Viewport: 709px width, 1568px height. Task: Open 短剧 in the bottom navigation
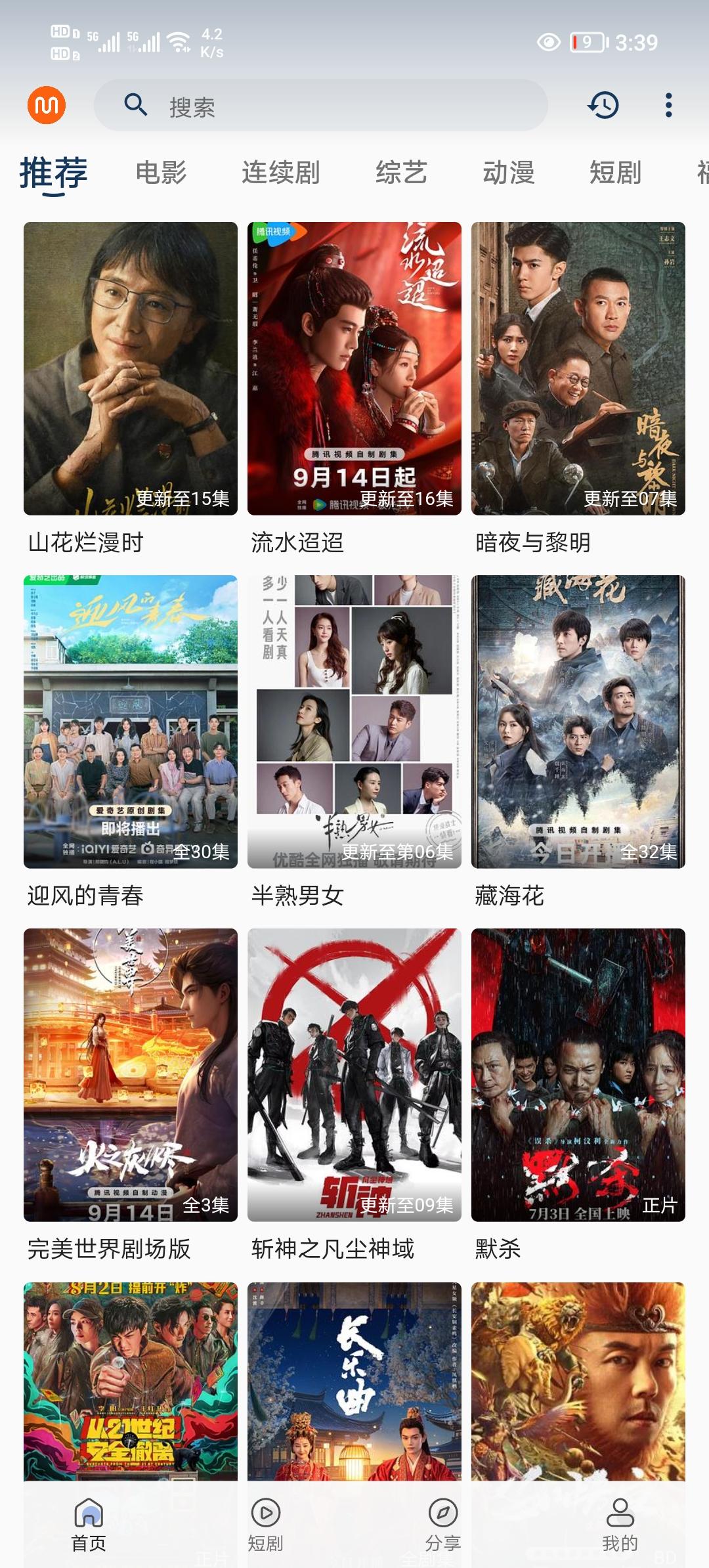[266, 1525]
